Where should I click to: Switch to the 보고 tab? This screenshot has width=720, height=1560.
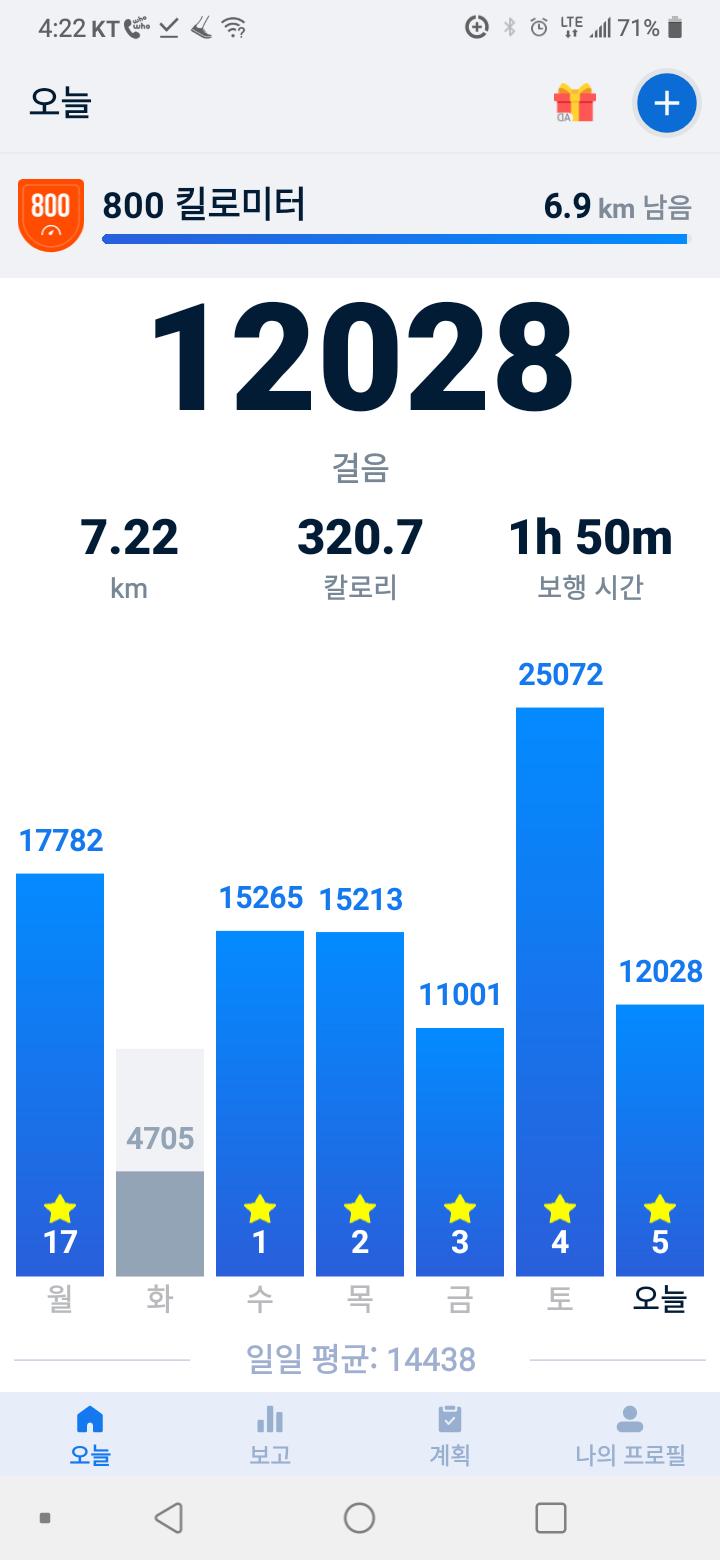(x=270, y=1434)
